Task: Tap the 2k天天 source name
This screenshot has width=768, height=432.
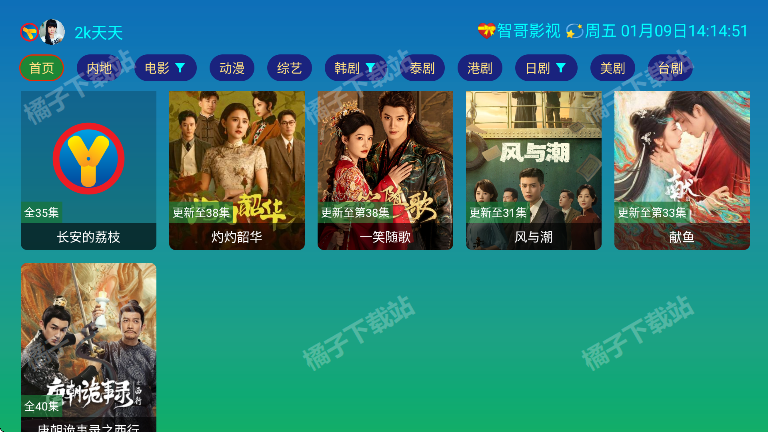Action: click(x=98, y=32)
